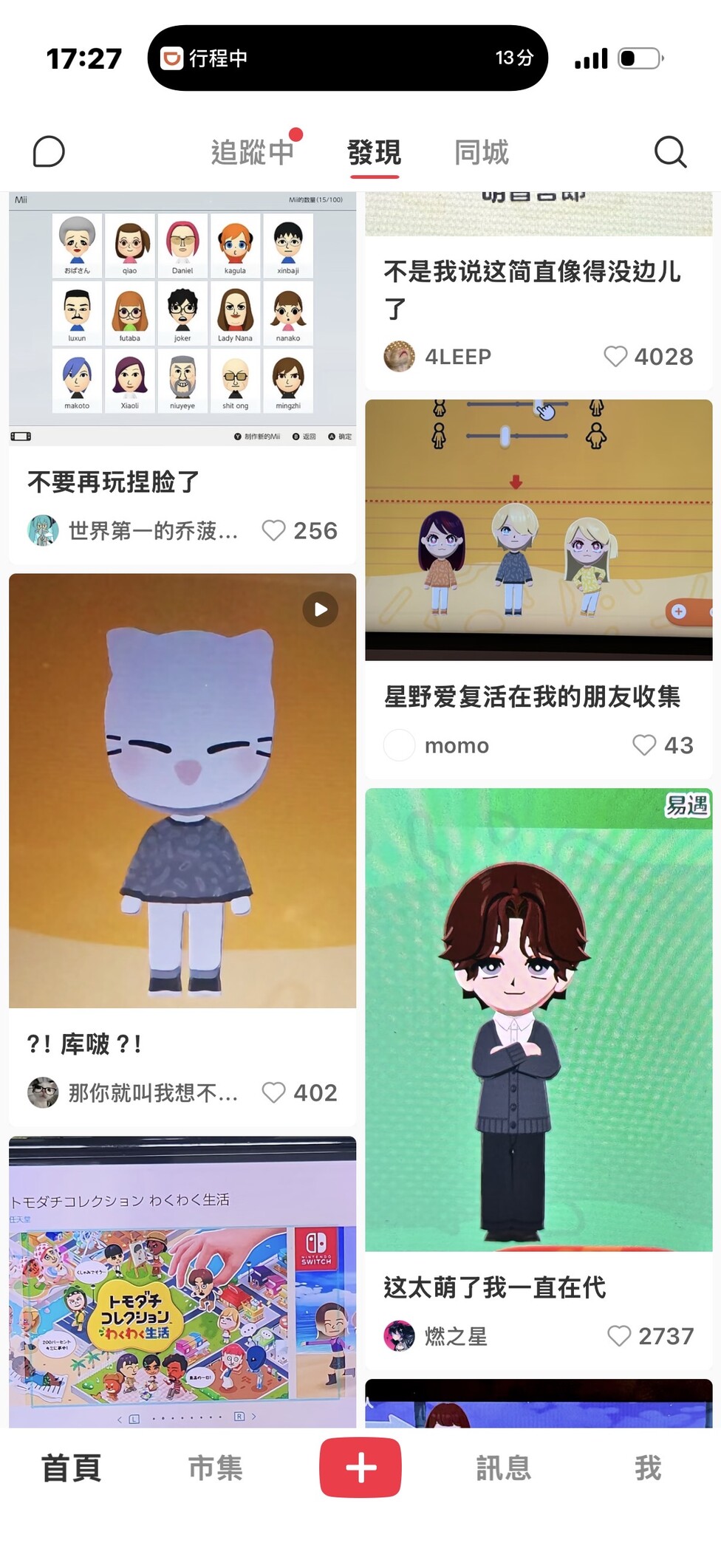Select the 發現 tab

[x=375, y=152]
